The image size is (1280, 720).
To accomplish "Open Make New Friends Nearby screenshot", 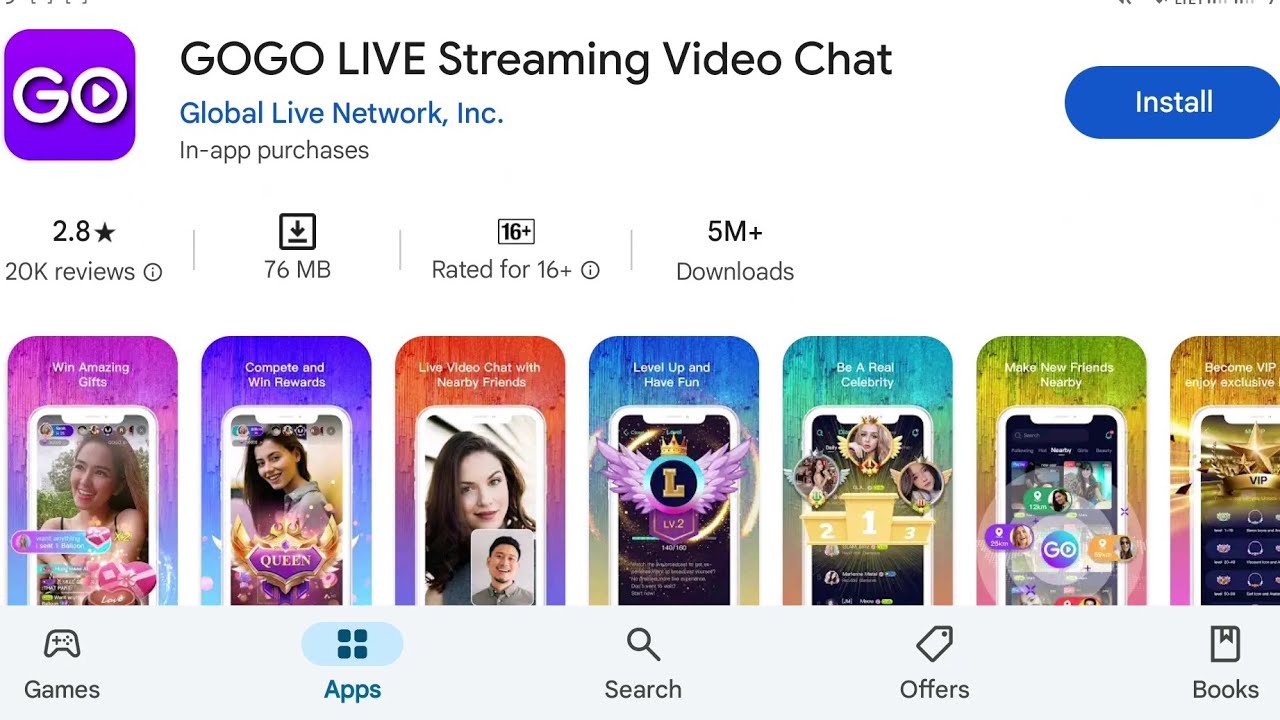I will pos(1061,470).
